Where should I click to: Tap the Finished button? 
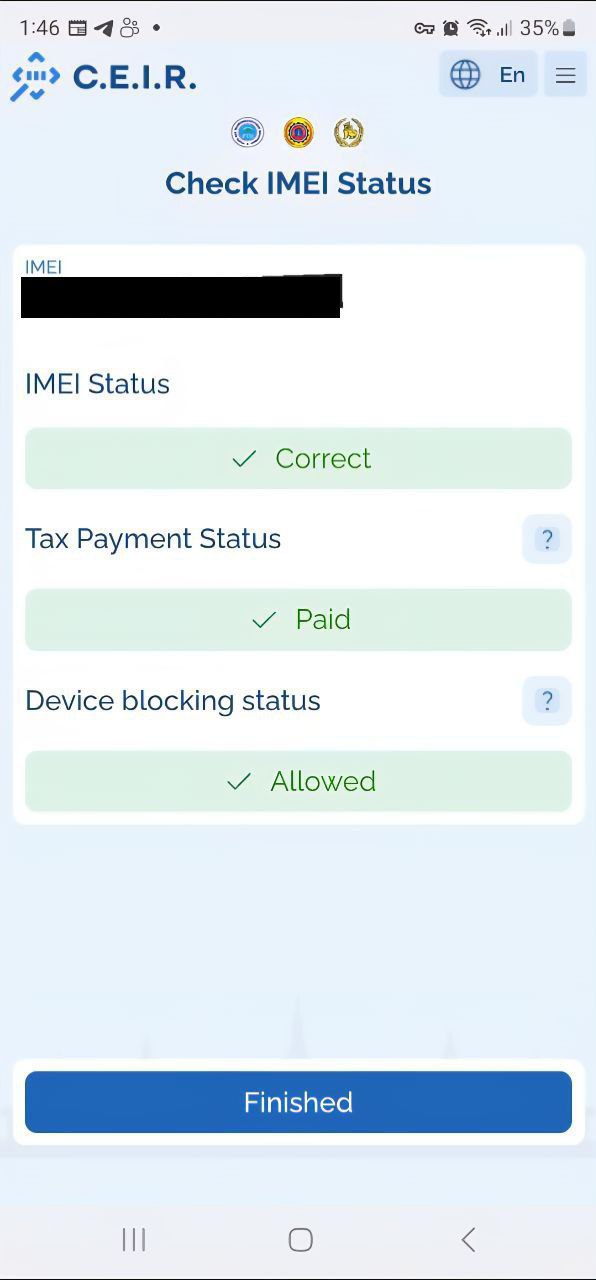point(298,1102)
